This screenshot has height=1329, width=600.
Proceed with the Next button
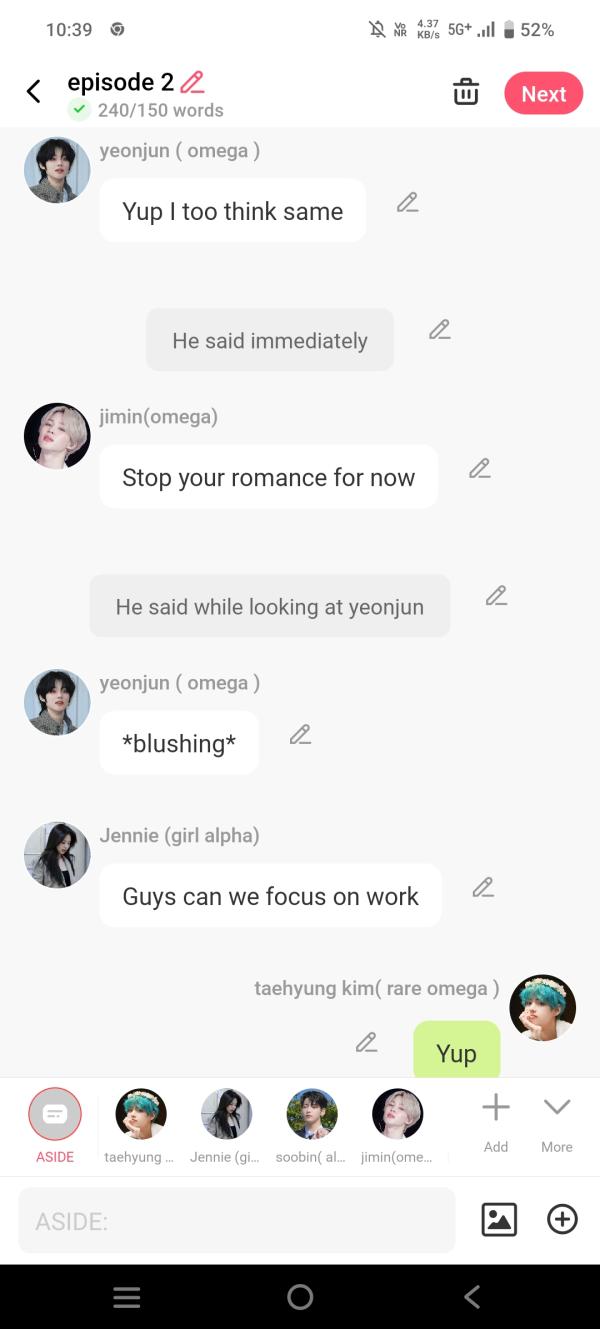[543, 94]
